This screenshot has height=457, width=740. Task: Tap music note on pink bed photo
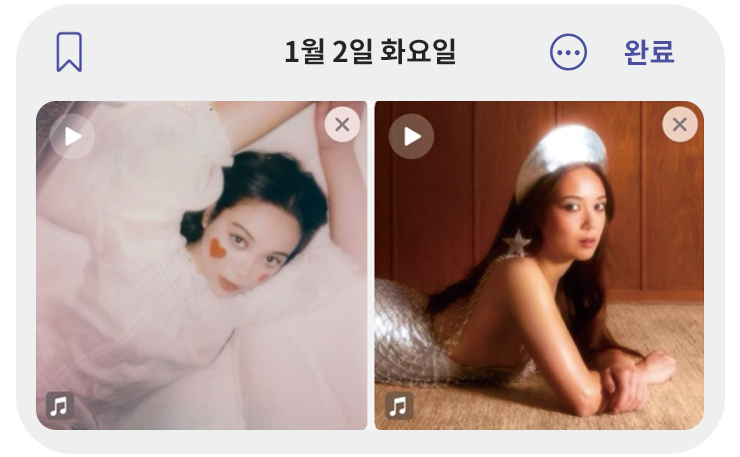[60, 406]
